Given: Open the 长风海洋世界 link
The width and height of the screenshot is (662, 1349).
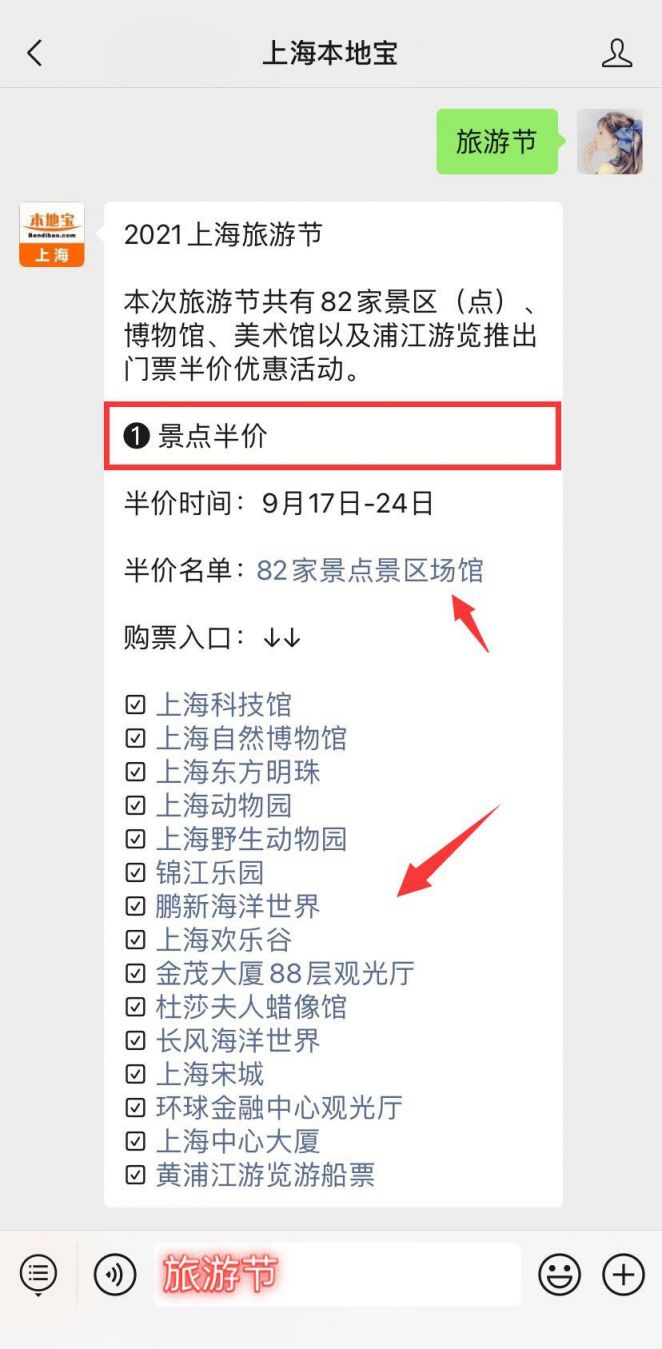Looking at the screenshot, I should coord(237,1040).
